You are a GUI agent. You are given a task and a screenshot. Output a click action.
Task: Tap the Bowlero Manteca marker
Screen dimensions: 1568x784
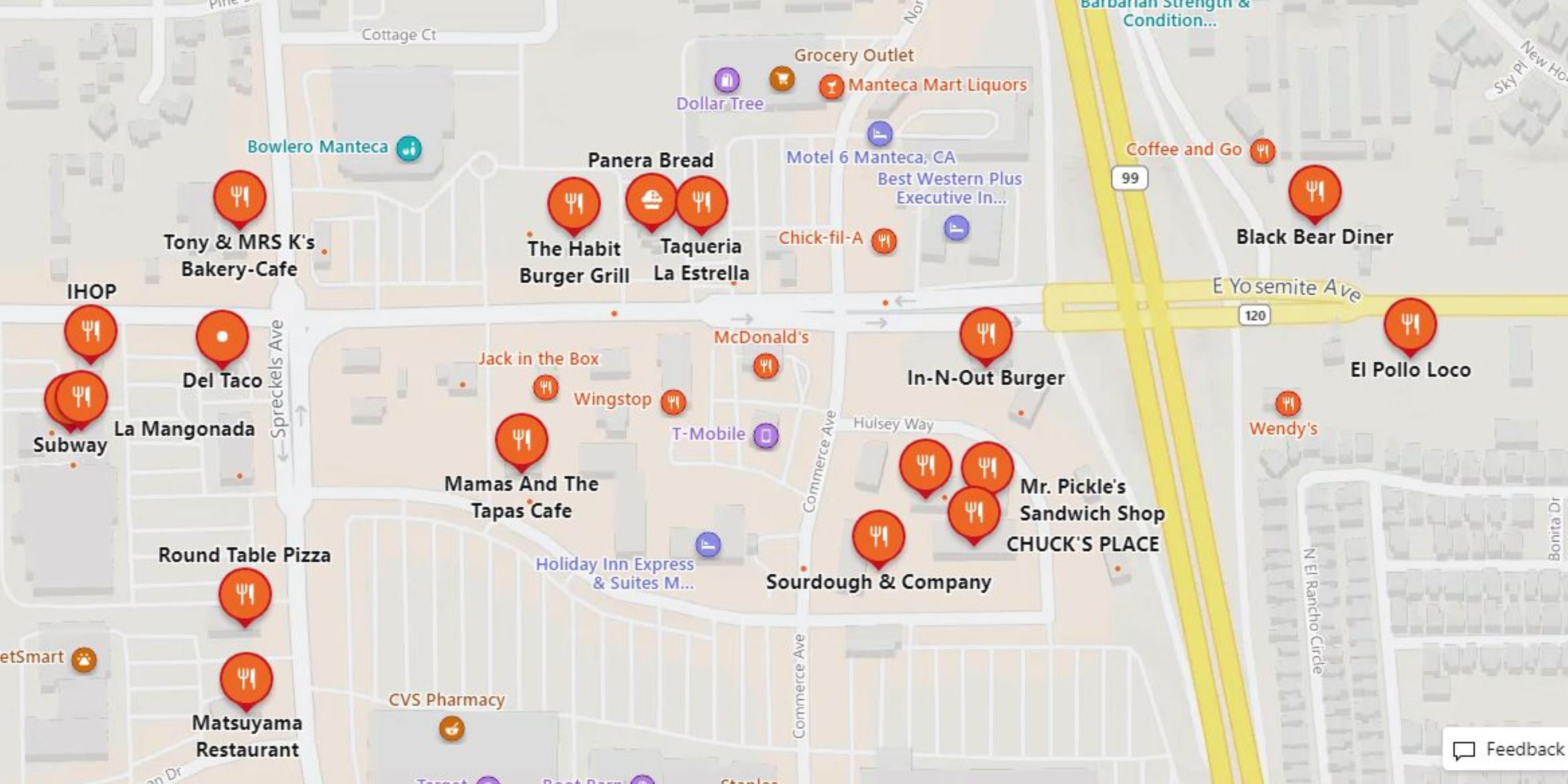[x=408, y=148]
